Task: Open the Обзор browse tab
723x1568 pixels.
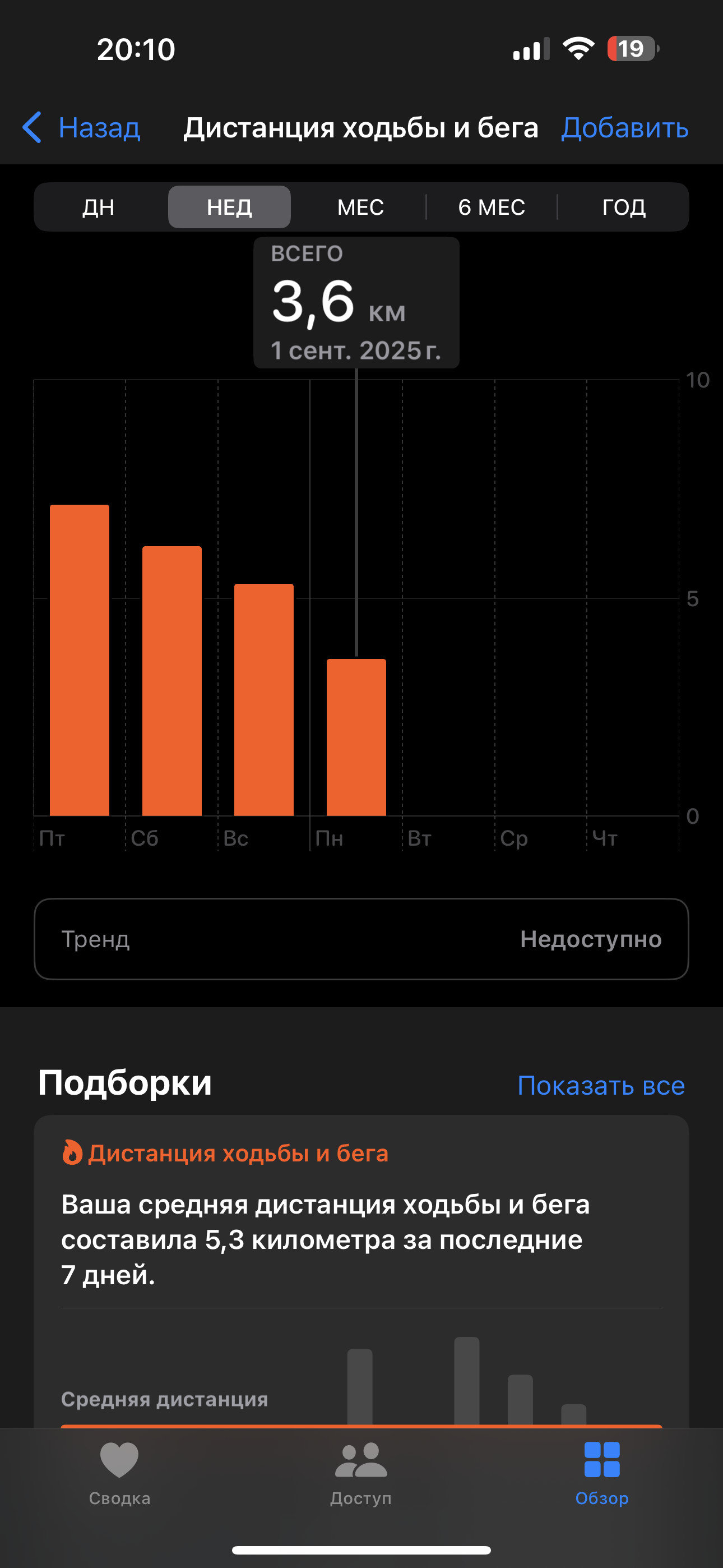Action: coord(602,1473)
